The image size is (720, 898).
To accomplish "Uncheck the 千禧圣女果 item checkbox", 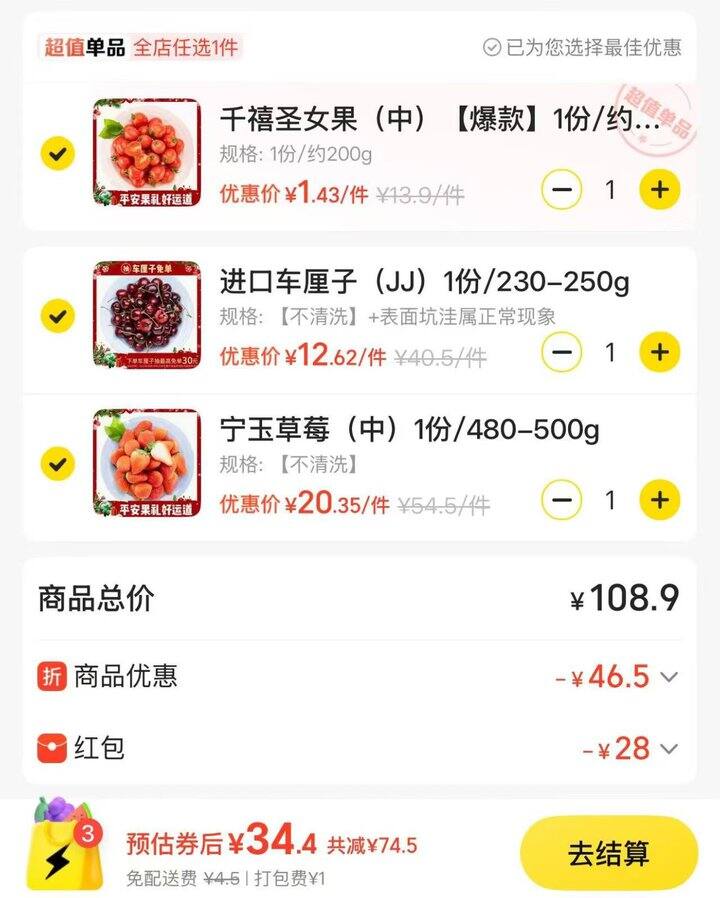I will coord(58,153).
